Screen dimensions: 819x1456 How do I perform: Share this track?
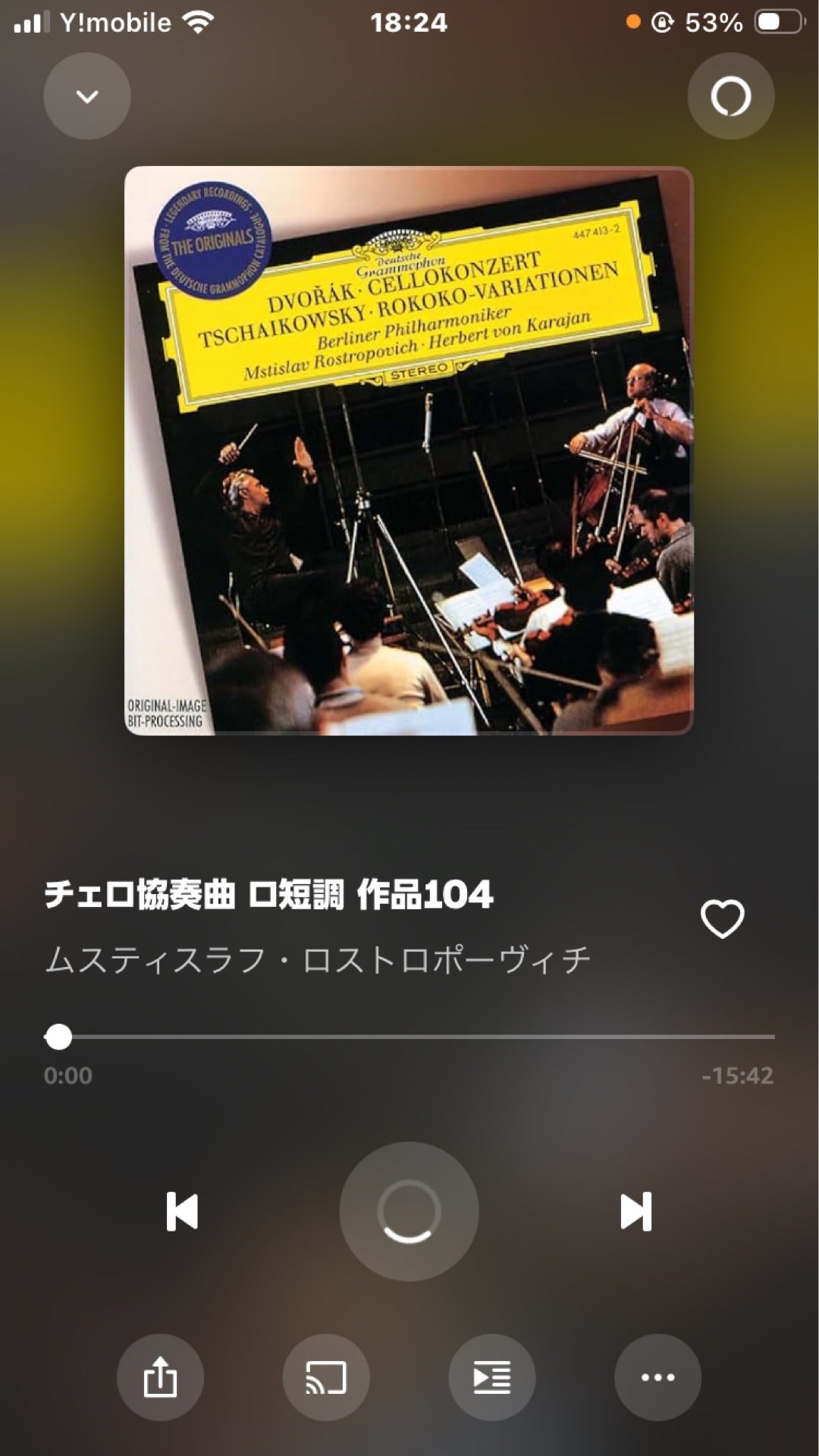(x=160, y=1377)
